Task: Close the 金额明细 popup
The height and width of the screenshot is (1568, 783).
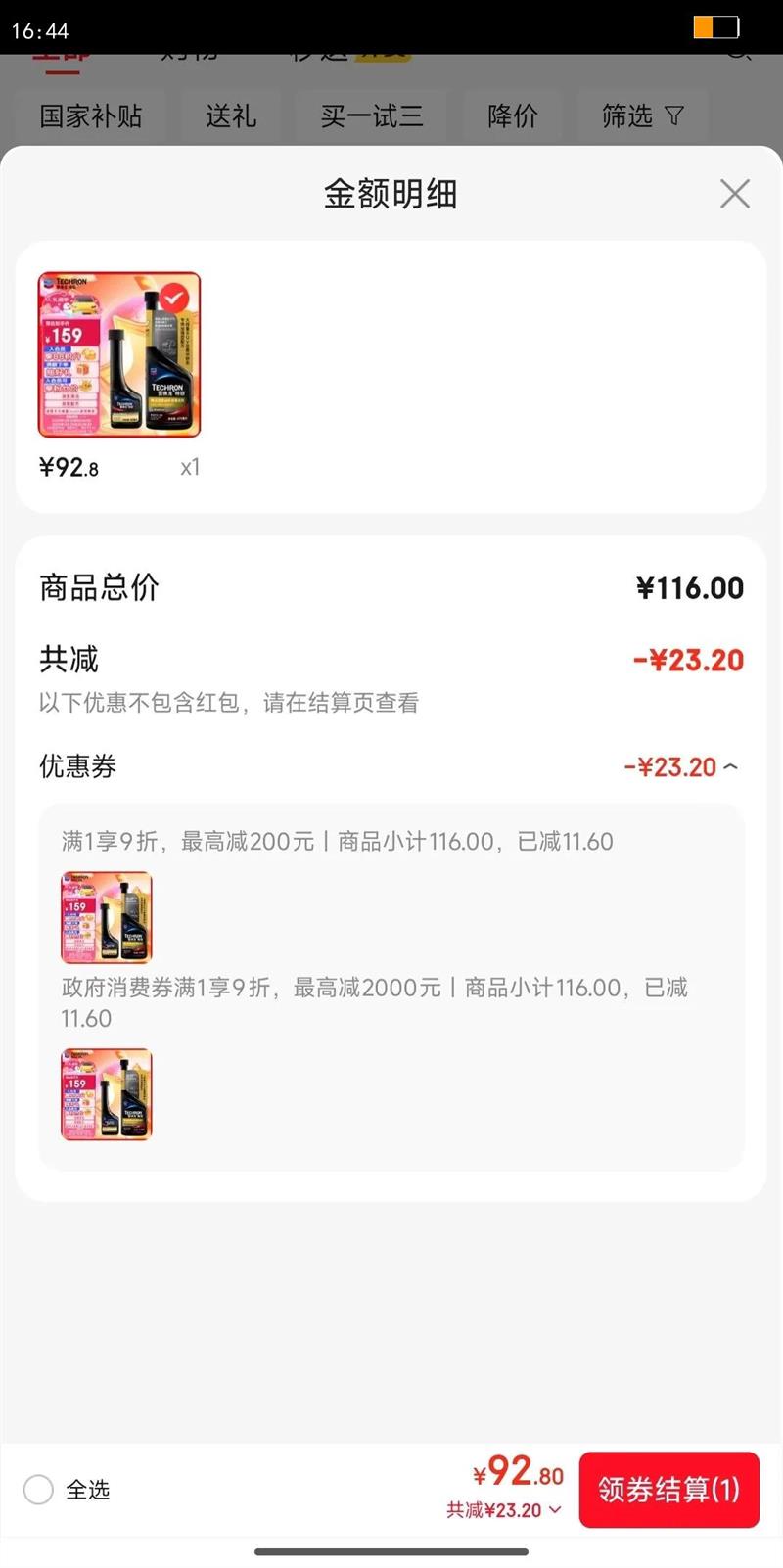Action: pyautogui.click(x=734, y=194)
